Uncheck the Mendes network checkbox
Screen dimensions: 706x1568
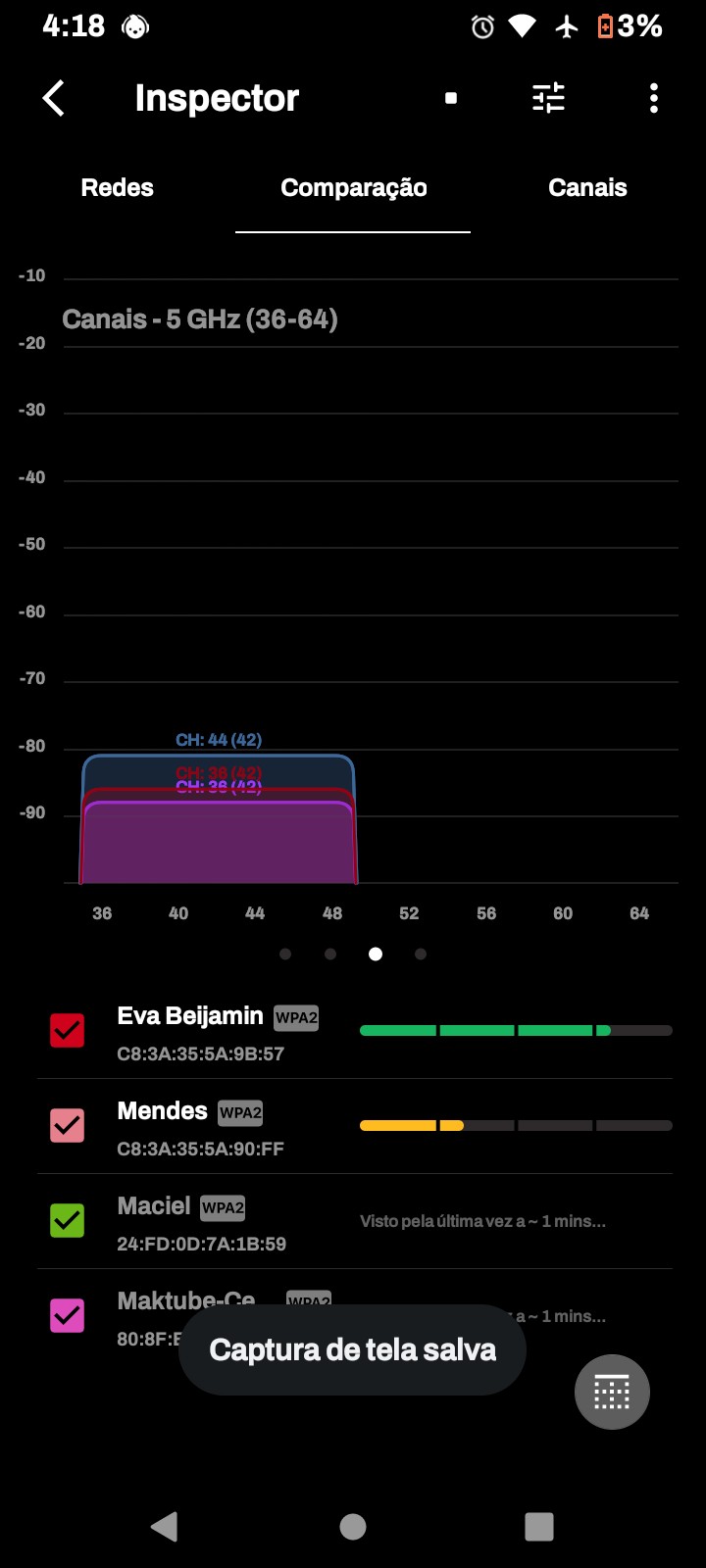pyautogui.click(x=68, y=1126)
